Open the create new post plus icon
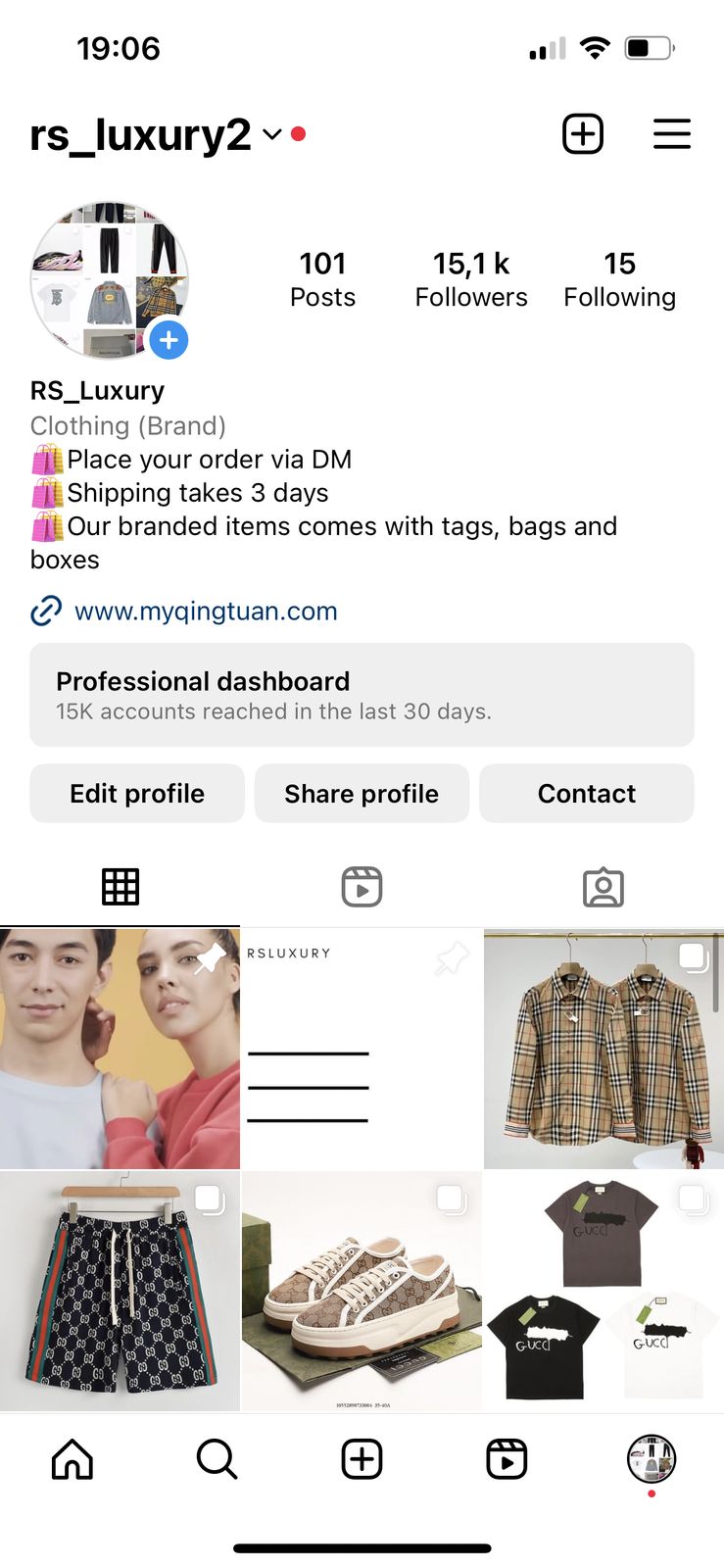The height and width of the screenshot is (1568, 724). click(x=582, y=134)
